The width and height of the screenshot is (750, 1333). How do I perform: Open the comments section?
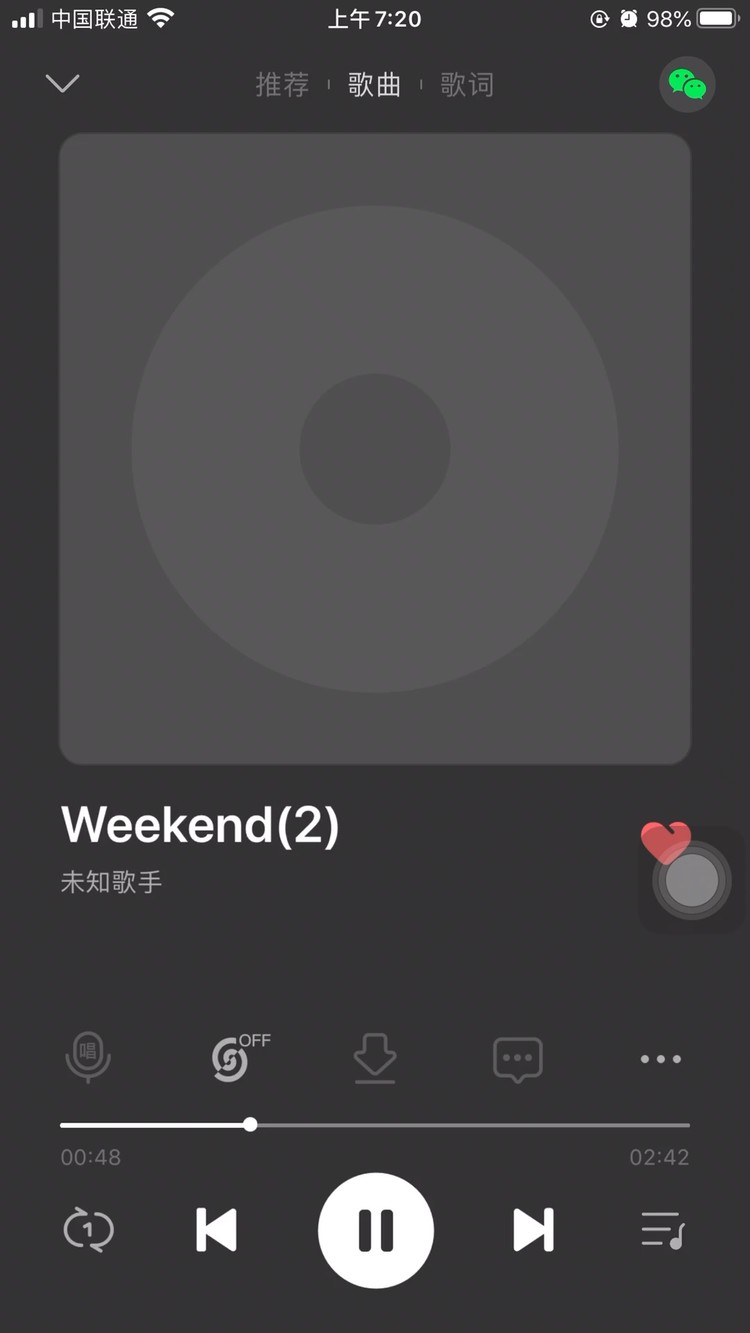pos(517,1058)
